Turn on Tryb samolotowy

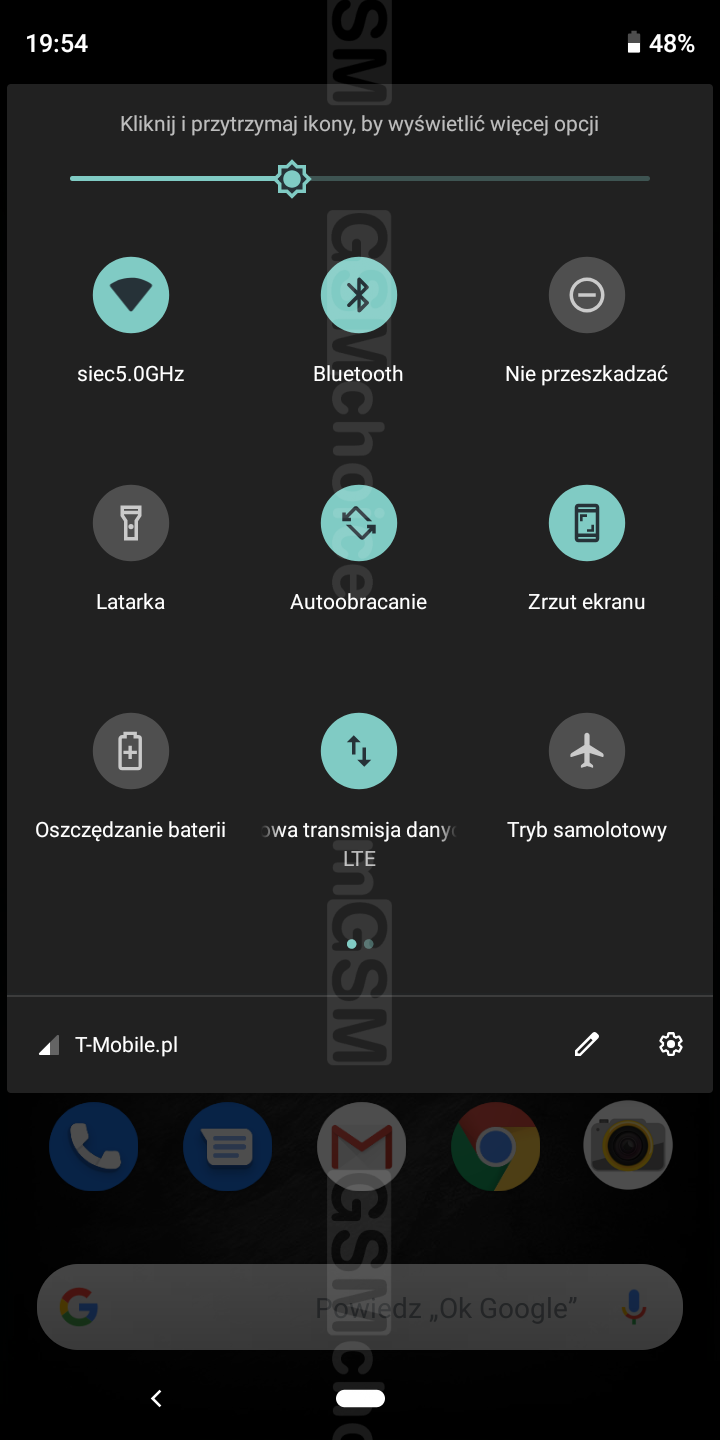(x=587, y=751)
